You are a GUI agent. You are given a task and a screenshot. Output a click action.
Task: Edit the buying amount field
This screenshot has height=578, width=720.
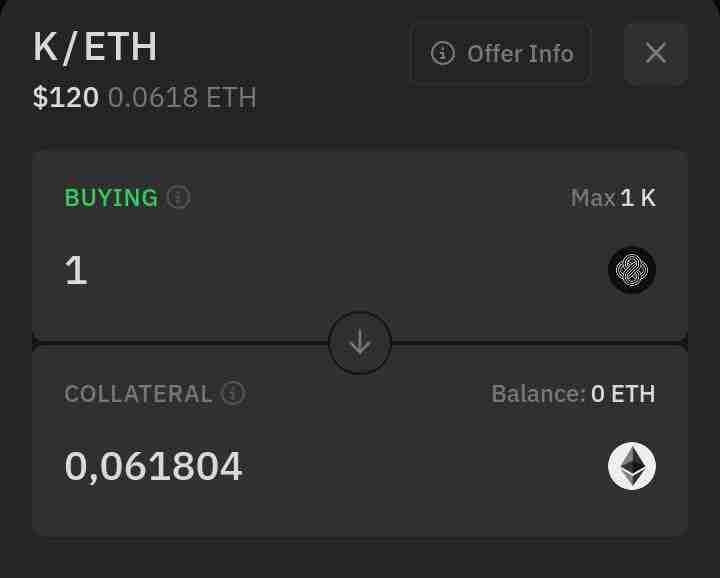[300, 271]
